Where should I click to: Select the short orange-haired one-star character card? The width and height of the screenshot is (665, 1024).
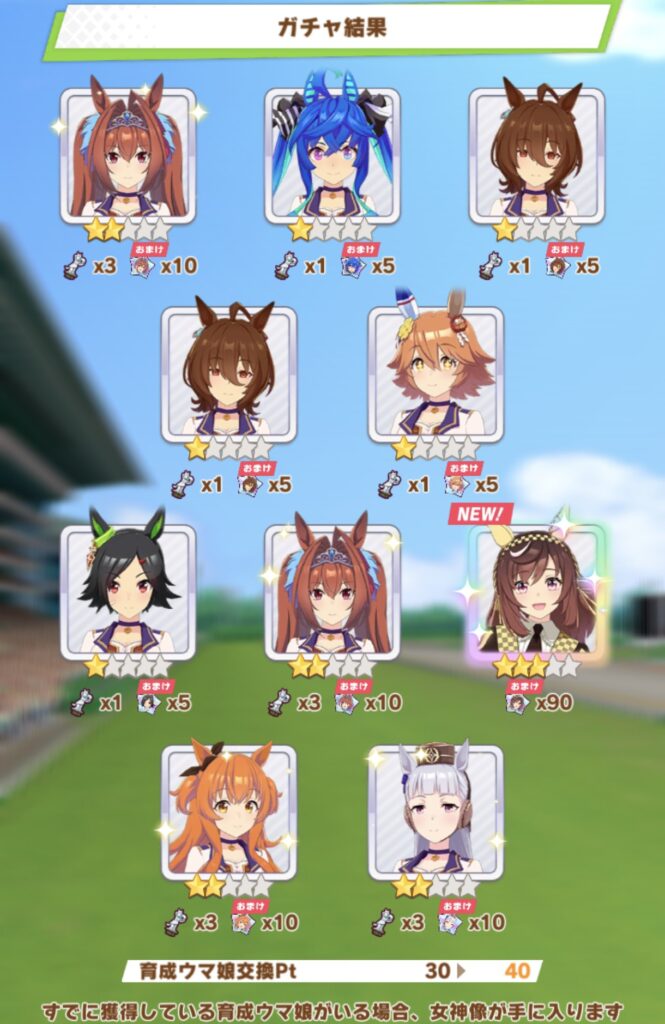[x=435, y=374]
